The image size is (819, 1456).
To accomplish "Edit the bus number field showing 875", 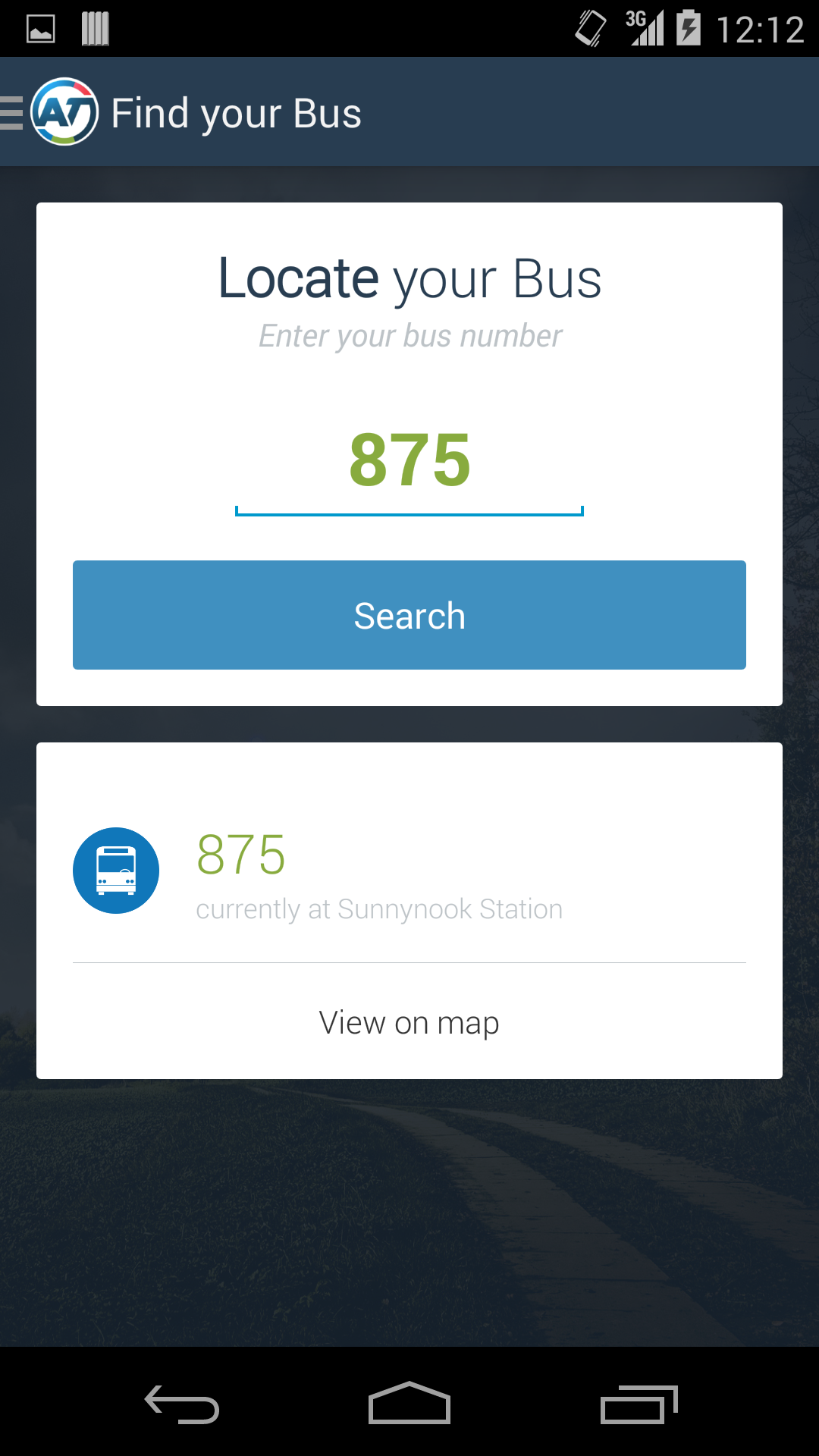I will [409, 461].
